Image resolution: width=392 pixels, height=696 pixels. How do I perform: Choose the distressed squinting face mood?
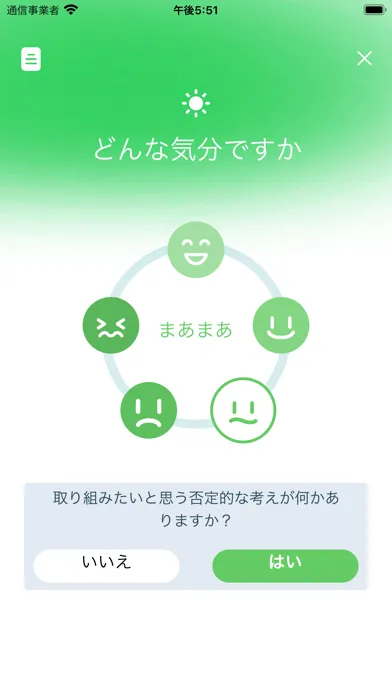click(x=111, y=325)
